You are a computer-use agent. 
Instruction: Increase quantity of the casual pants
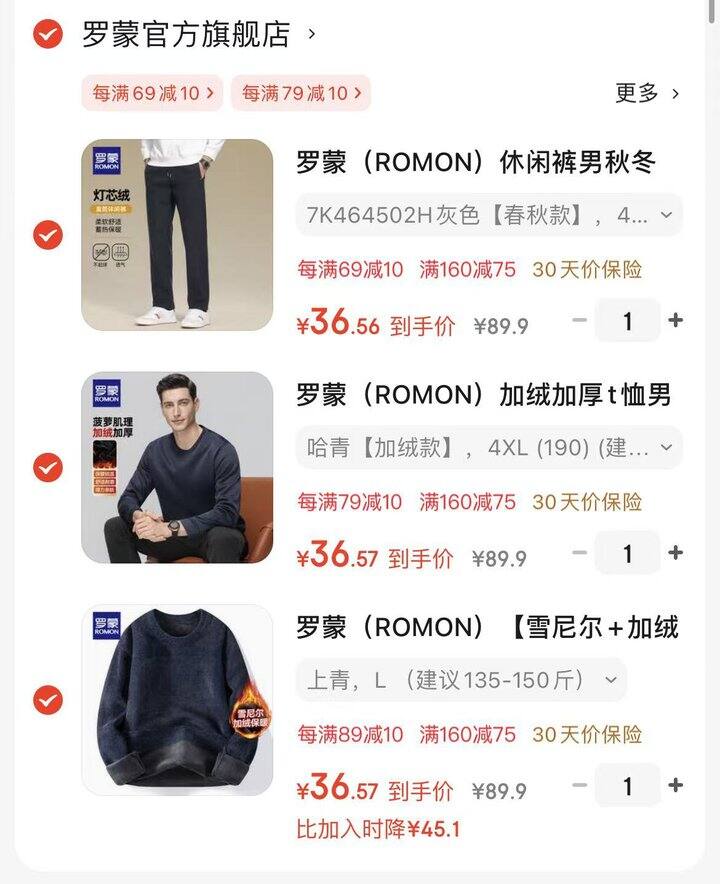[x=677, y=322]
